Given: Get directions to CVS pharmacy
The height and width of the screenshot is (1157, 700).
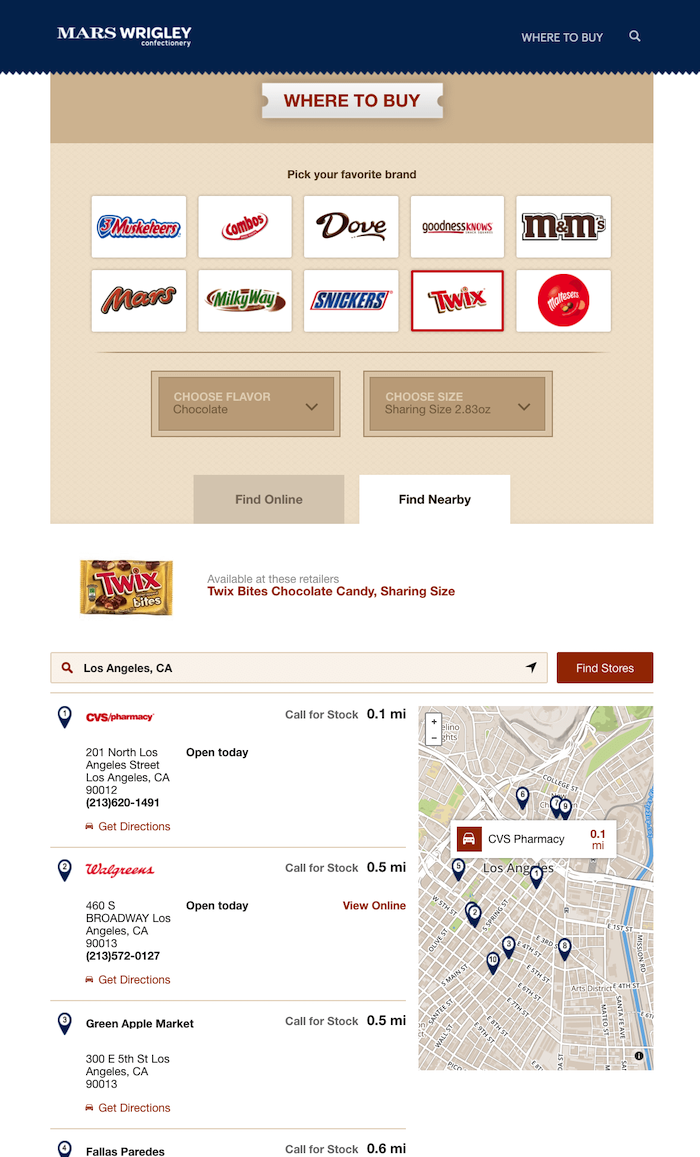Looking at the screenshot, I should pyautogui.click(x=128, y=826).
